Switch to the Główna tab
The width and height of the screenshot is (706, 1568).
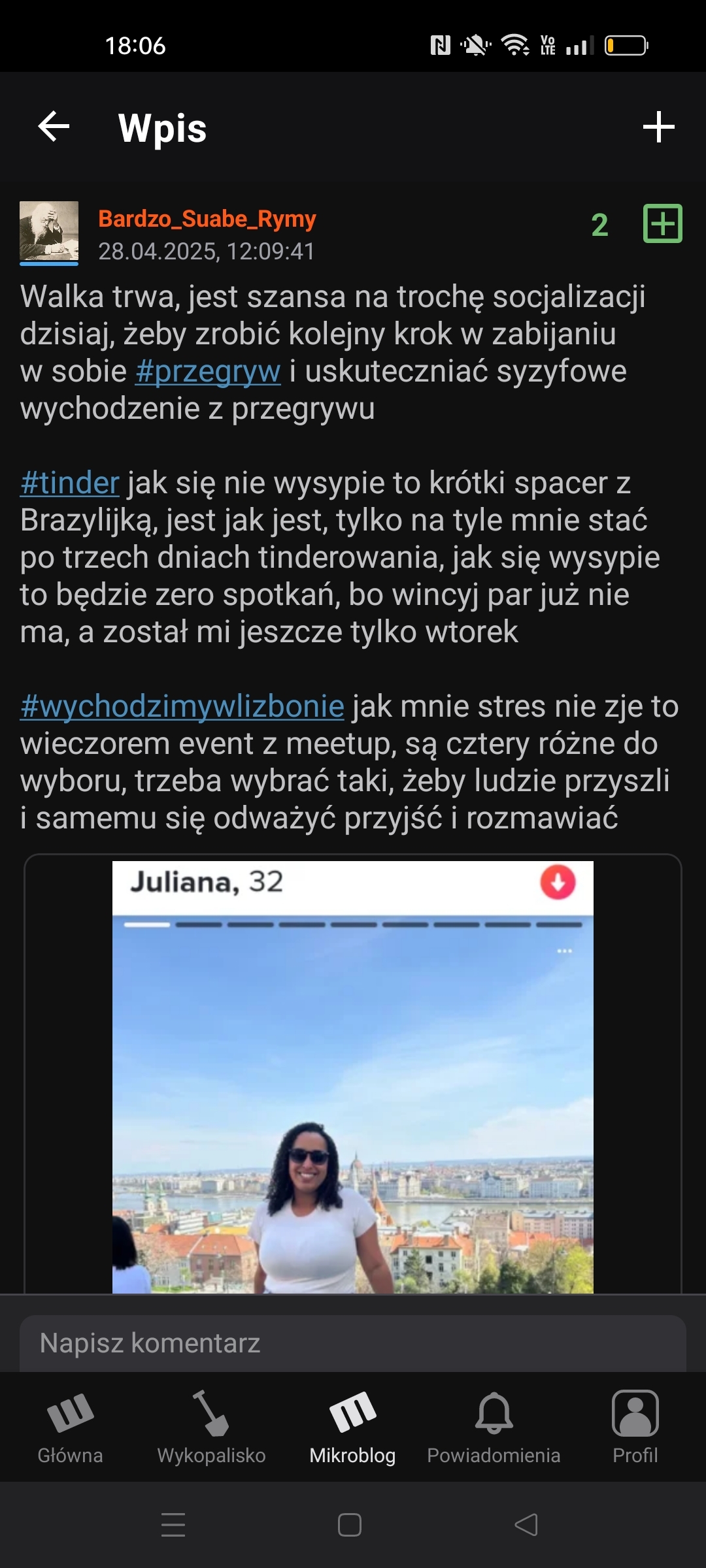click(x=71, y=1428)
